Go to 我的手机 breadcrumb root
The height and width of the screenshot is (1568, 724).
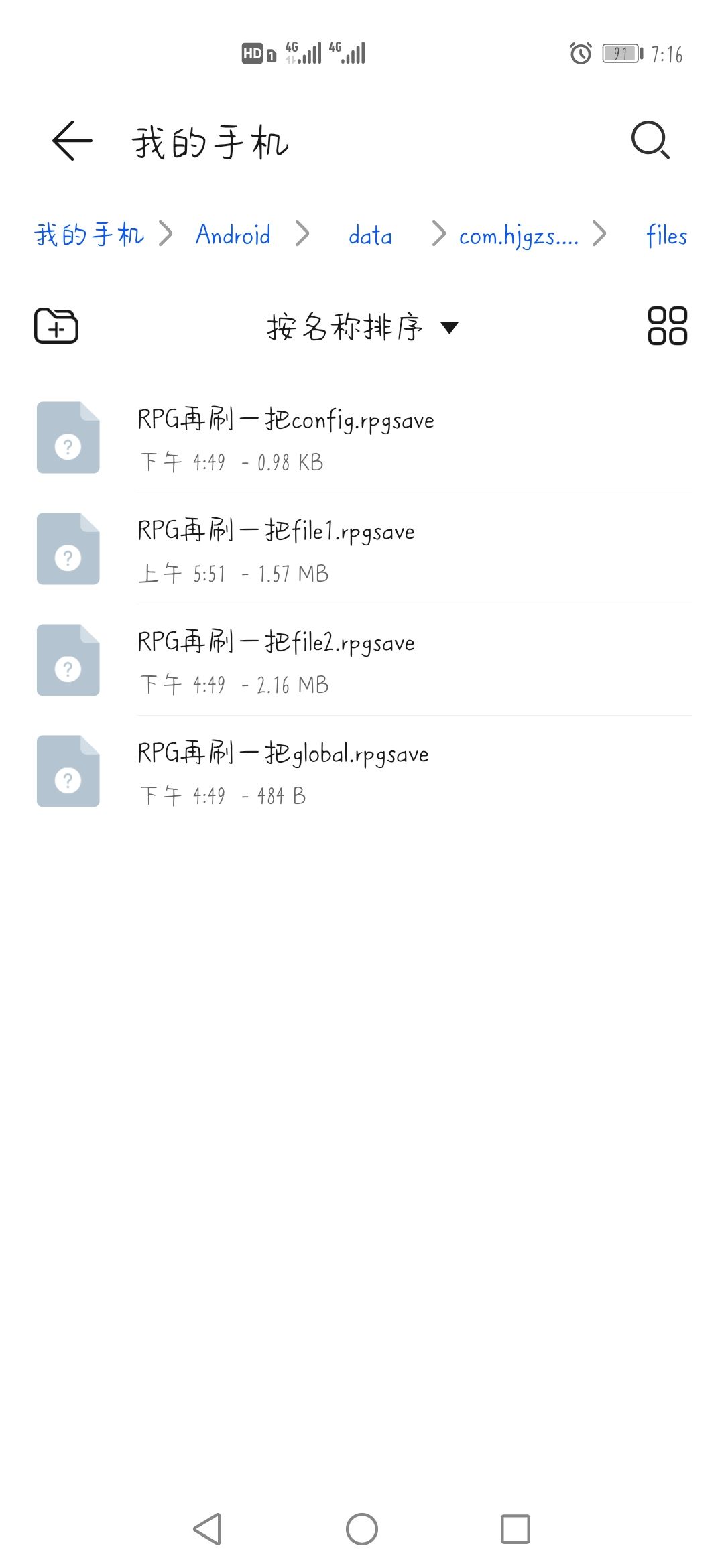click(89, 235)
